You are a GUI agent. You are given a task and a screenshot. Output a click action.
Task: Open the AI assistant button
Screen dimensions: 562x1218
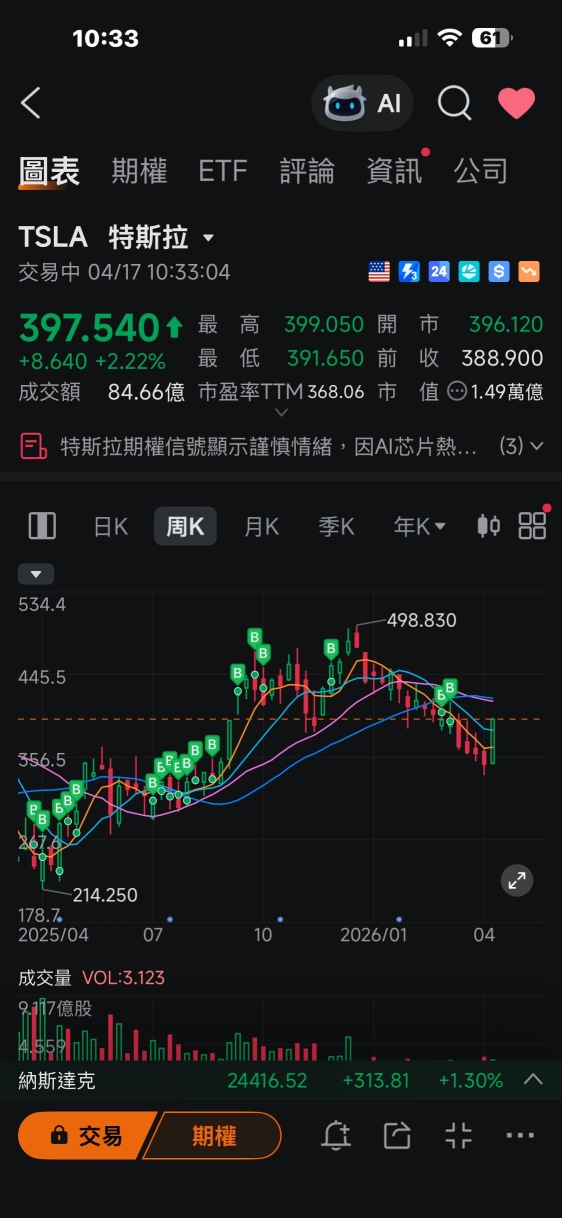coord(362,103)
